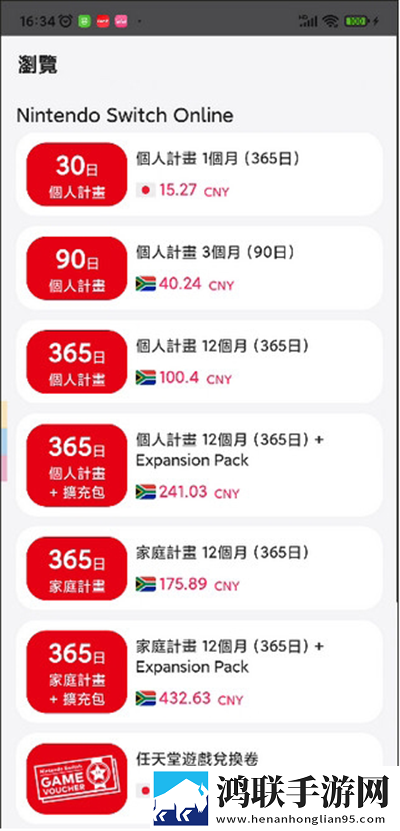Open the 30-day individual plan card
The width and height of the screenshot is (400, 831).
click(x=199, y=174)
